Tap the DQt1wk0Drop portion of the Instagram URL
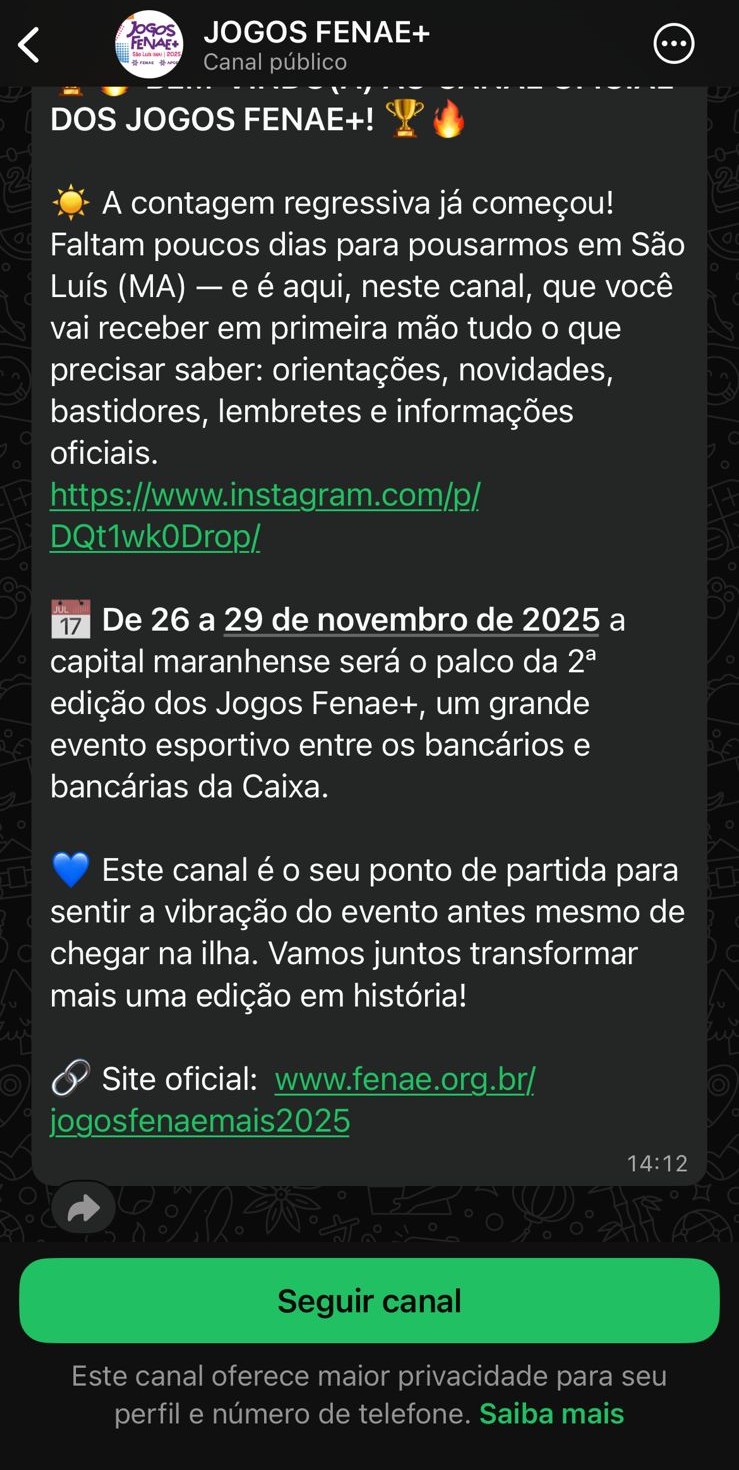Screen dimensions: 739x1470 point(154,536)
